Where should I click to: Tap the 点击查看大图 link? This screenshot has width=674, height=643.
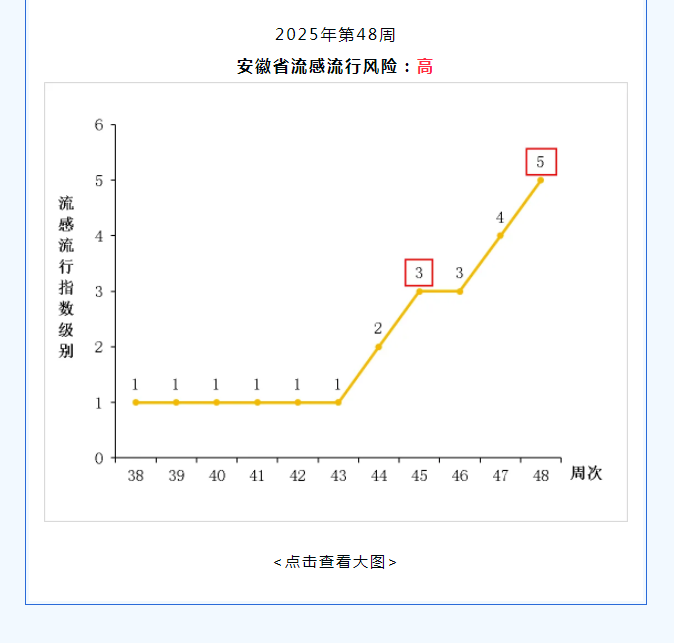(335, 562)
